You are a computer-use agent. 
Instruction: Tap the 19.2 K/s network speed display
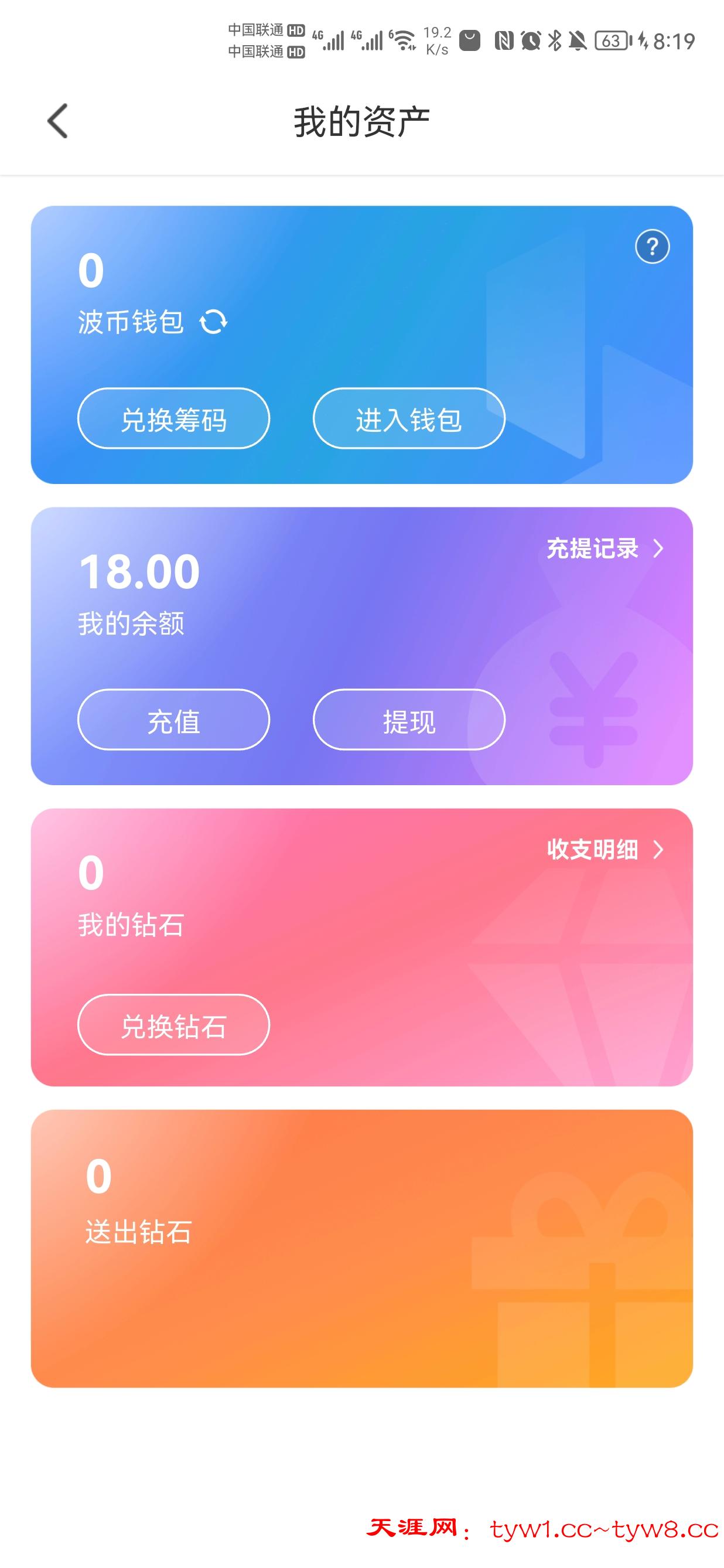(436, 39)
